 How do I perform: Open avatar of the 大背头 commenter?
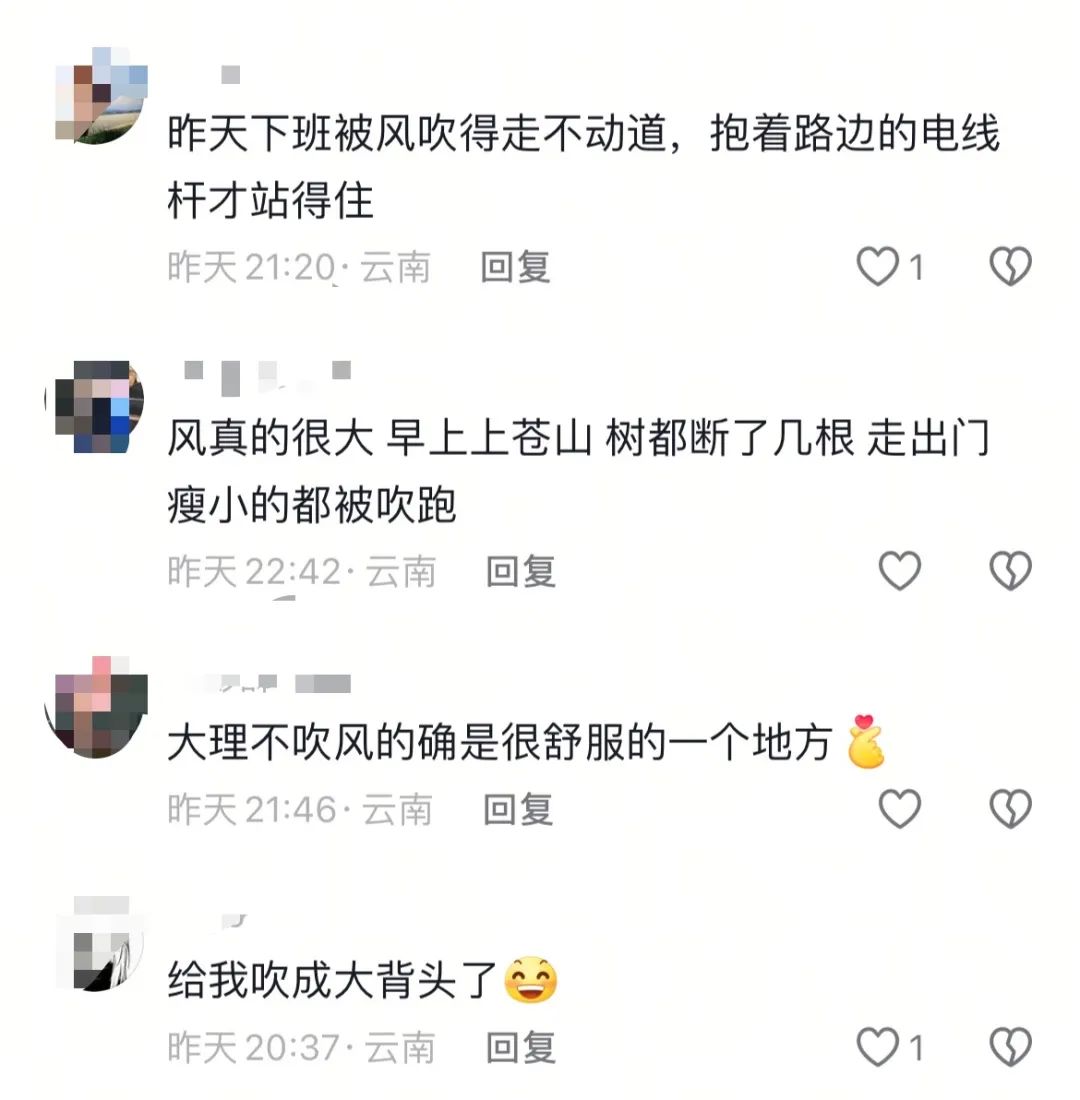(x=98, y=946)
